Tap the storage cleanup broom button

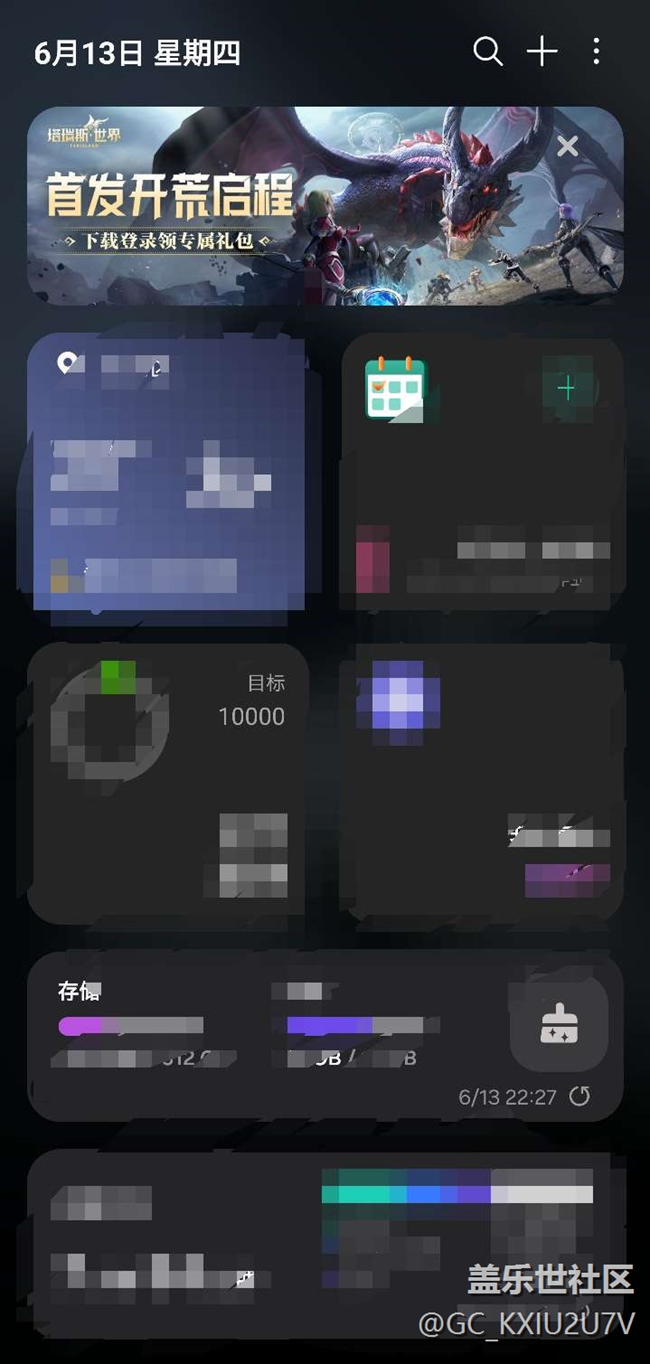[558, 1023]
